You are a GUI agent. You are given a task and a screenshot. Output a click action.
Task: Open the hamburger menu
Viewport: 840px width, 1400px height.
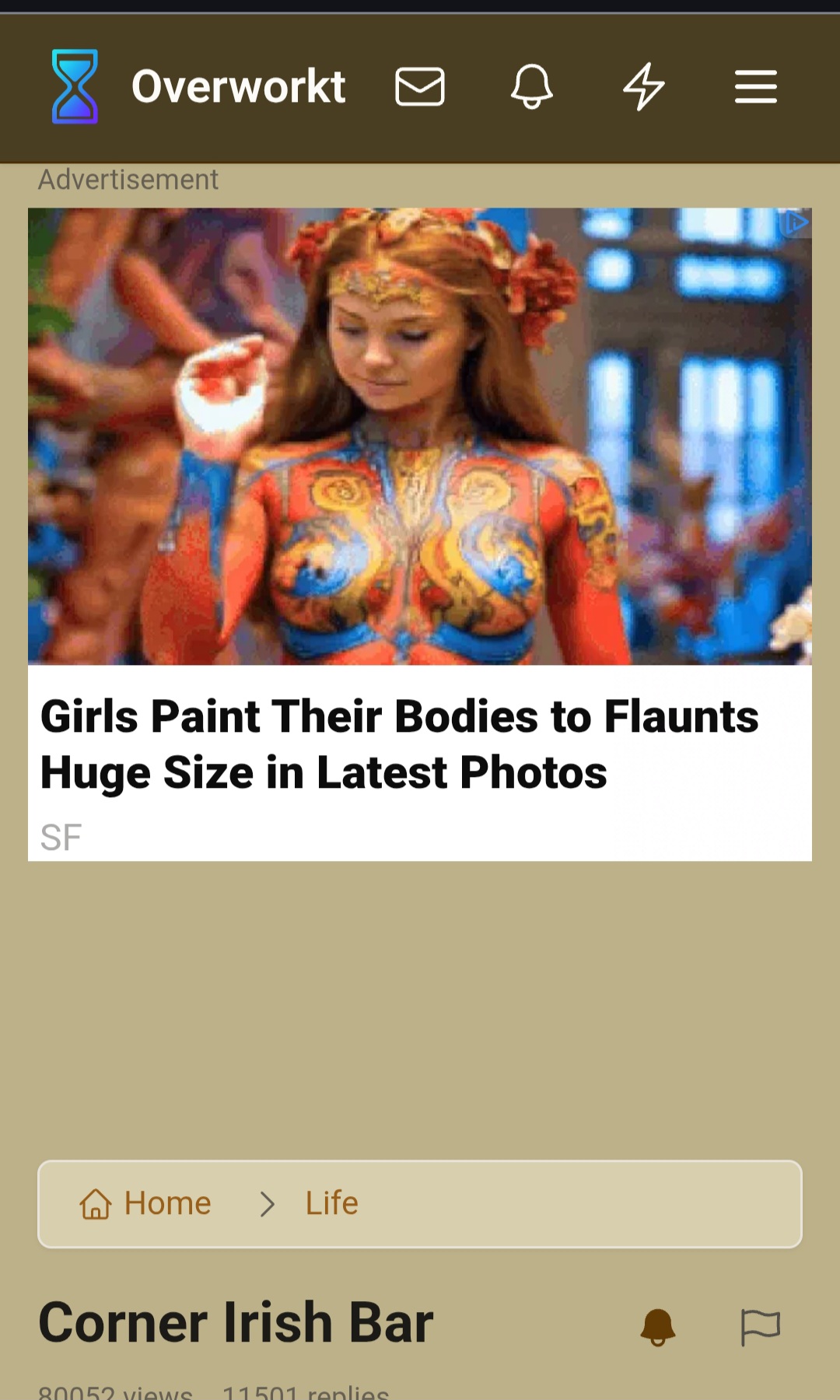point(756,86)
